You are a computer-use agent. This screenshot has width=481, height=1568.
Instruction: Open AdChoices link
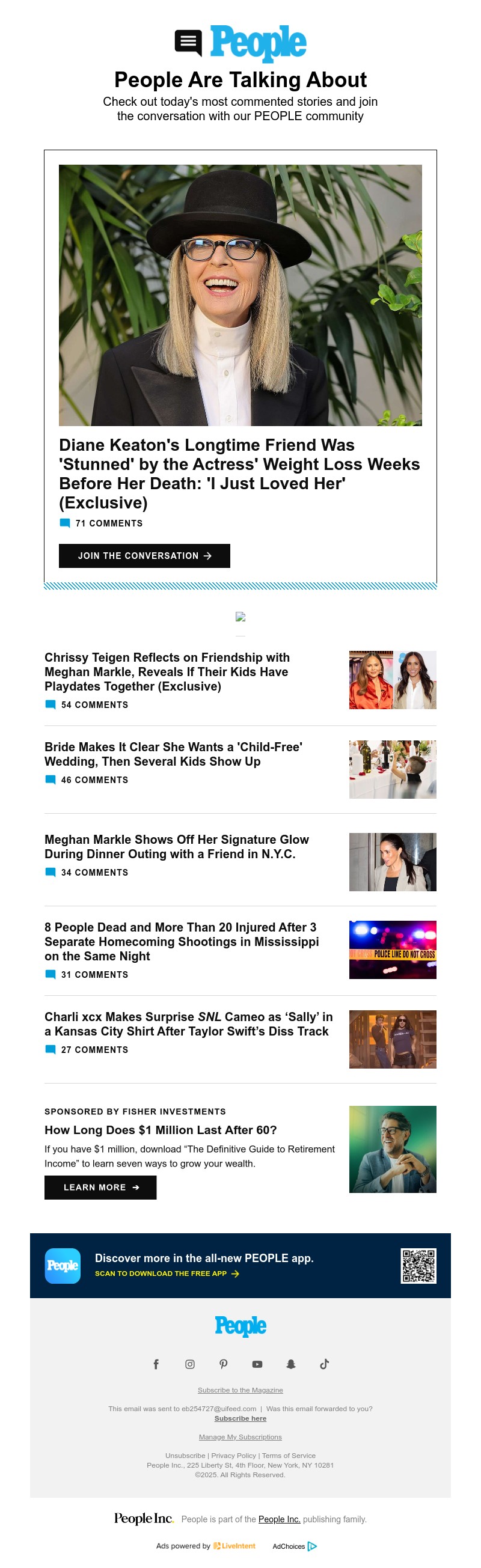[295, 1546]
